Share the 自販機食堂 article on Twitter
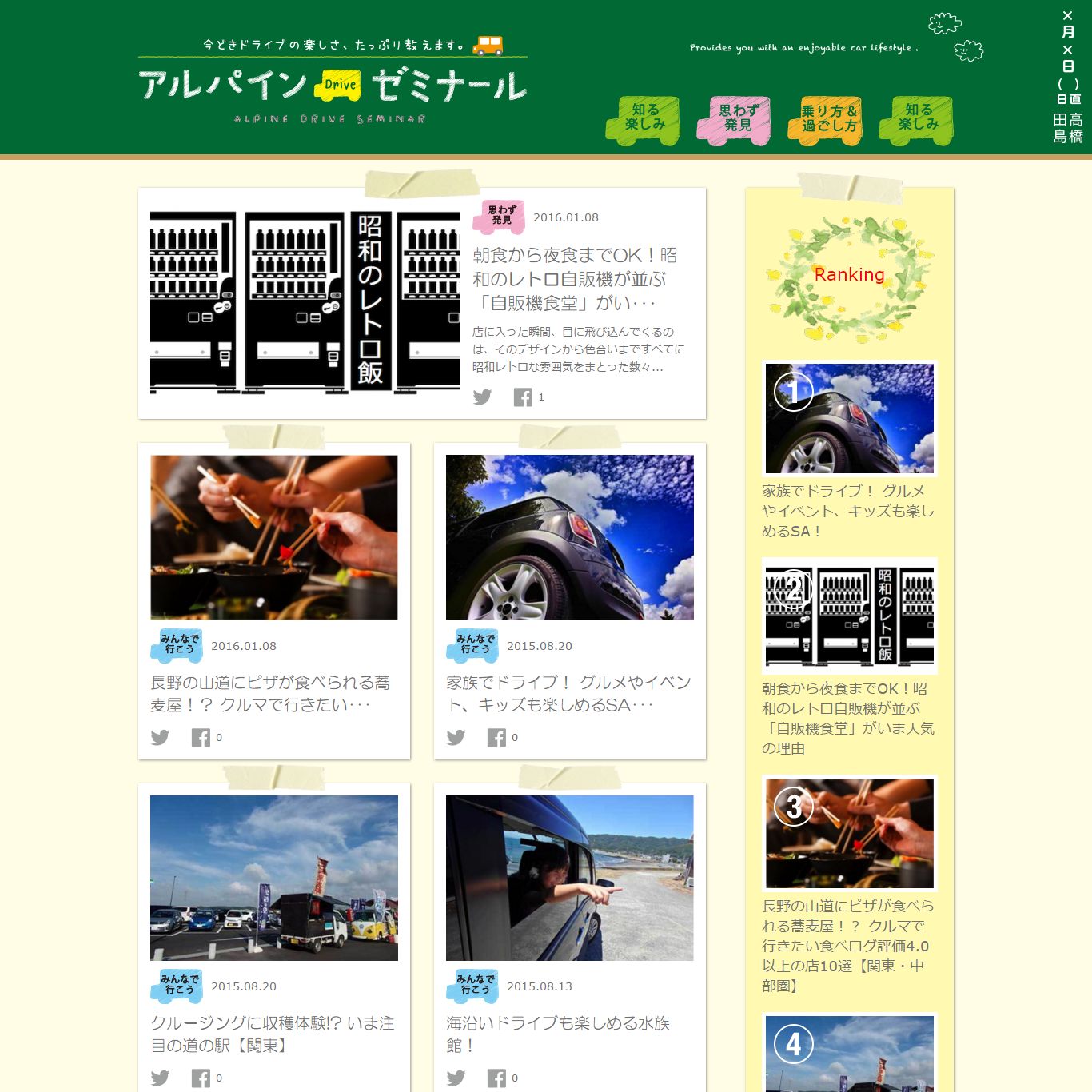This screenshot has height=1092, width=1092. pyautogui.click(x=482, y=397)
